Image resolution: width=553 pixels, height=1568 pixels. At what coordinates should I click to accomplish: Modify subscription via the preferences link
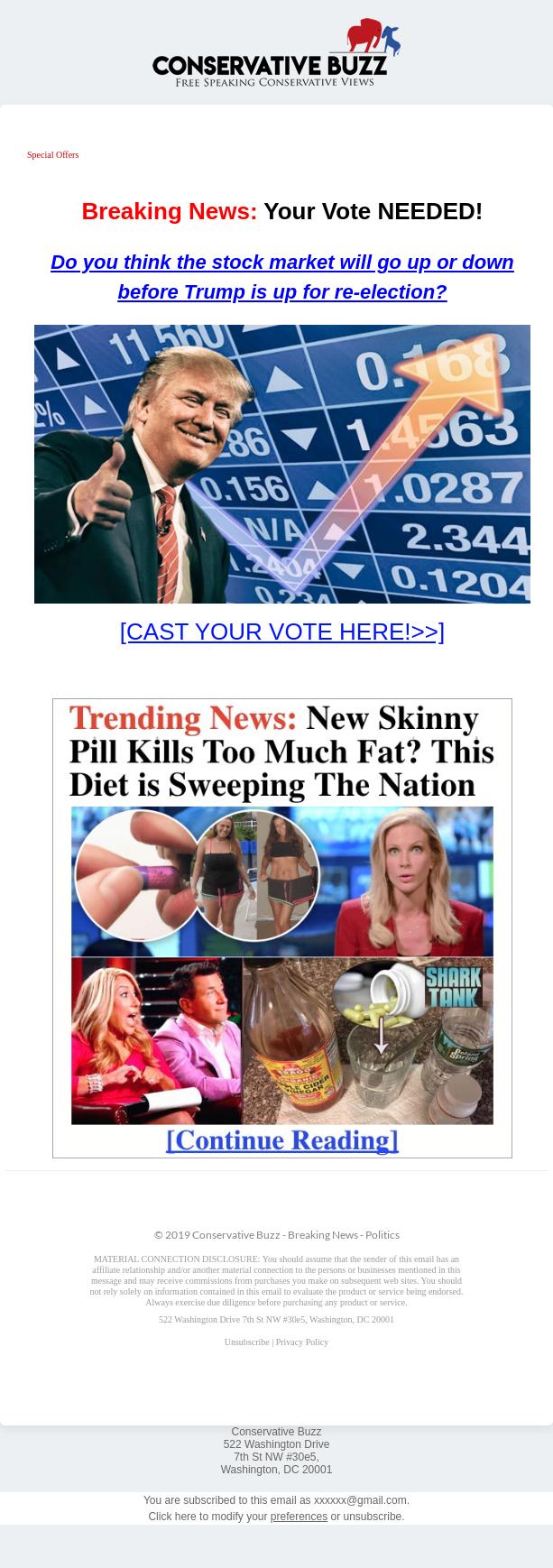(x=299, y=1517)
